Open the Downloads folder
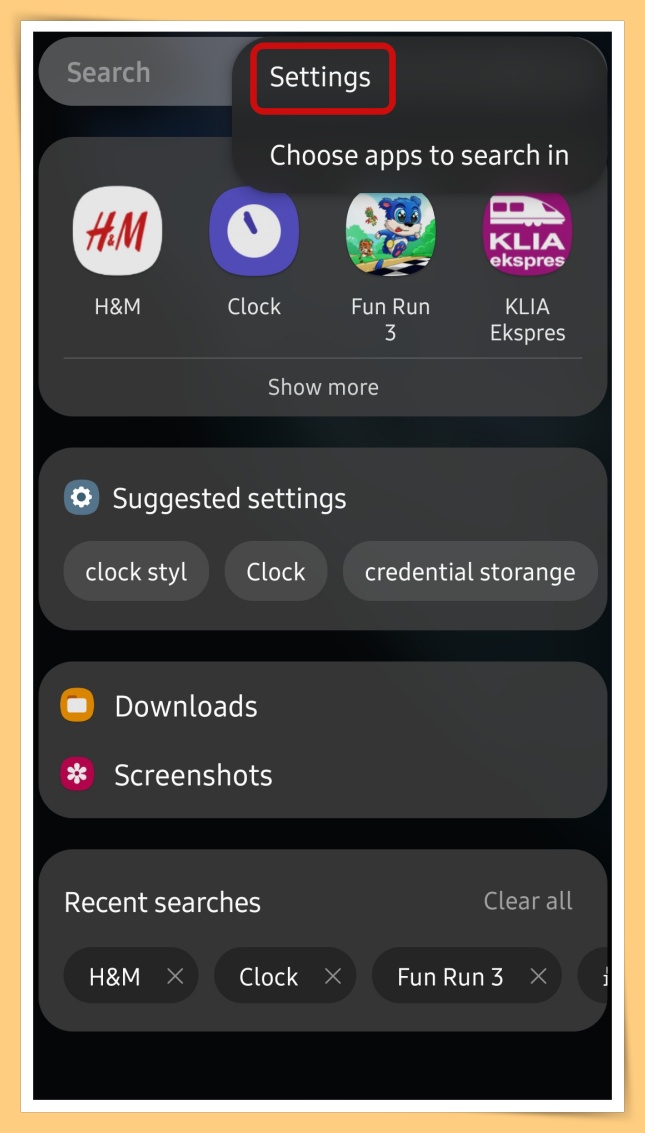This screenshot has height=1133, width=645. click(x=186, y=707)
